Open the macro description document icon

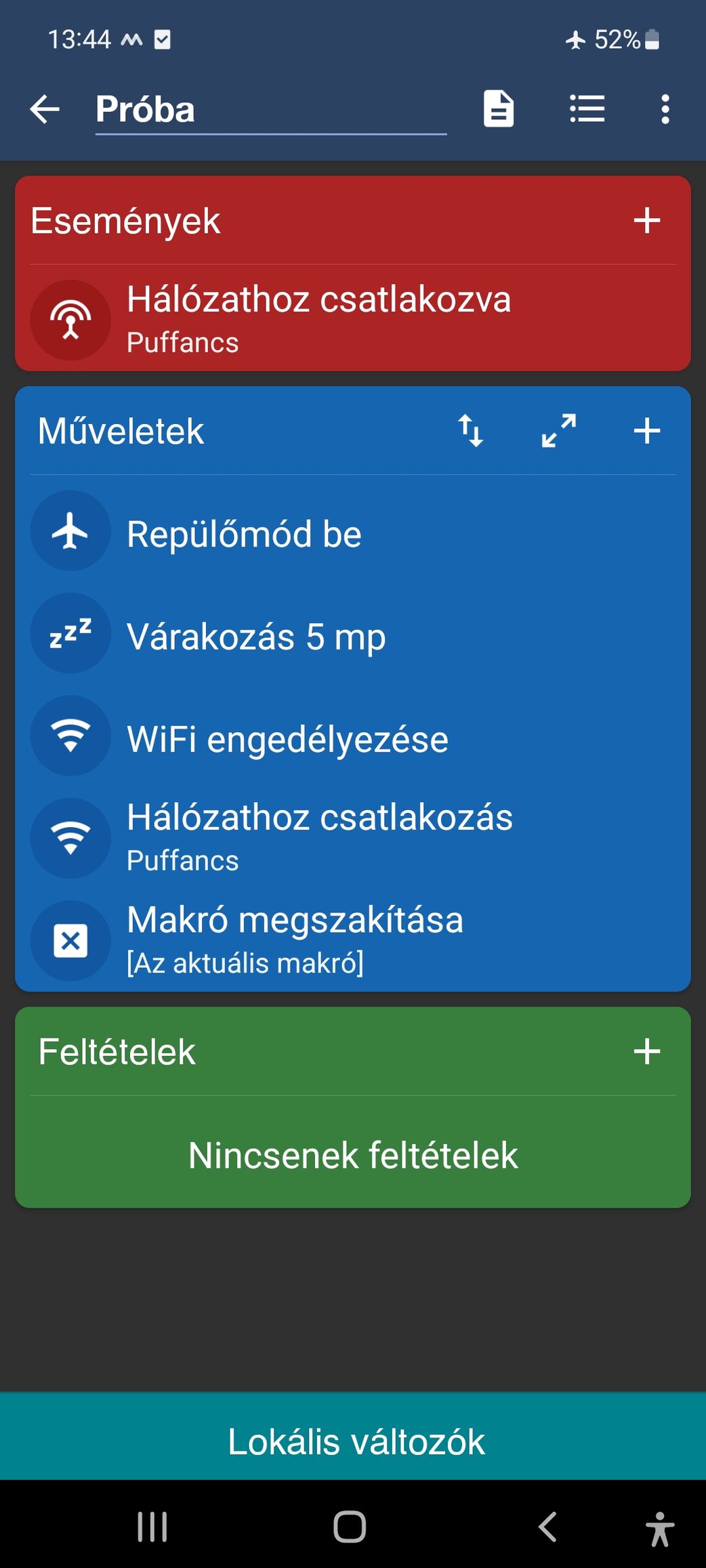coord(499,109)
